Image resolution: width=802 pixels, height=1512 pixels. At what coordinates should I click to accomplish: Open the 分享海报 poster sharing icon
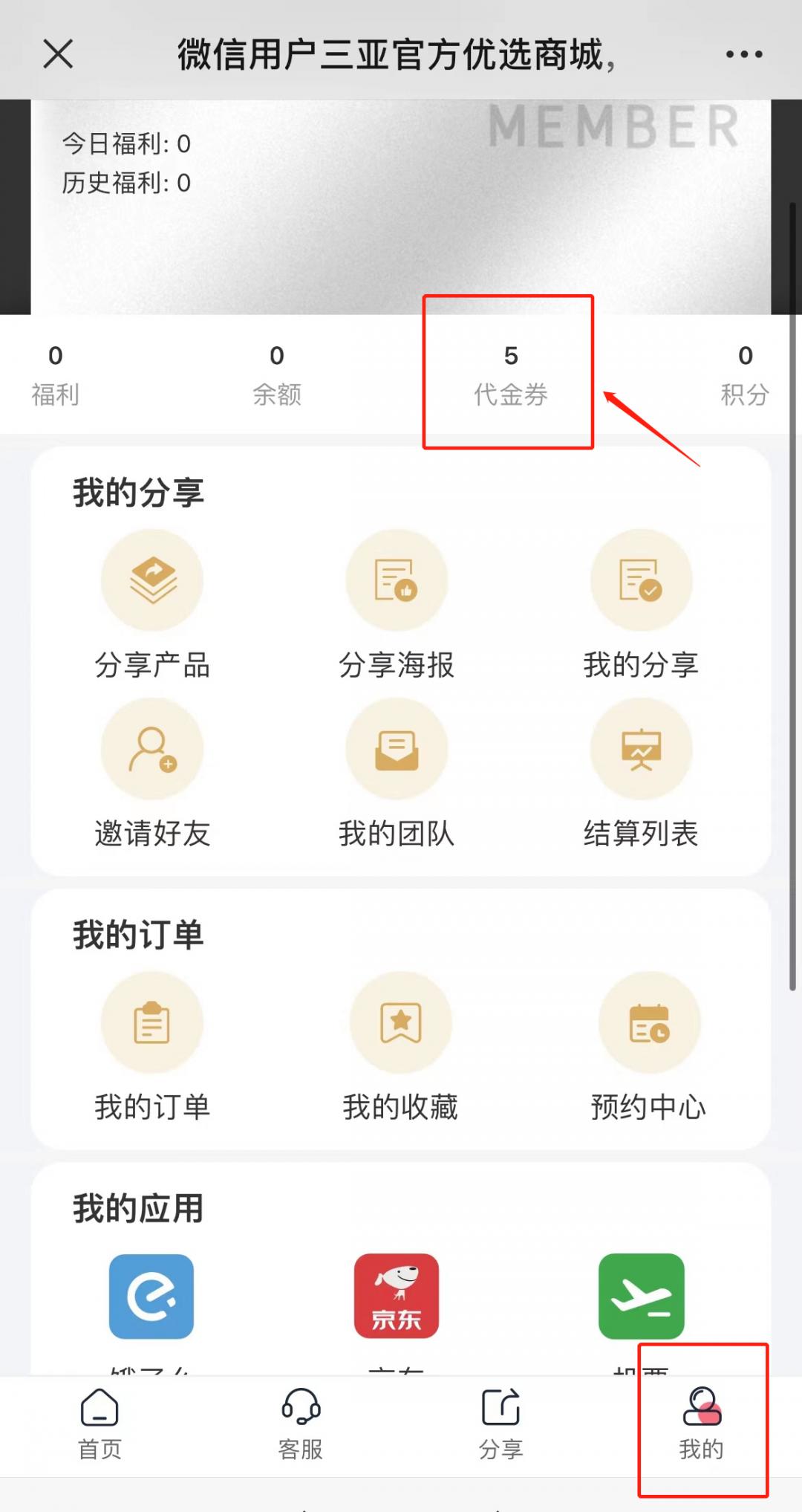(x=398, y=580)
